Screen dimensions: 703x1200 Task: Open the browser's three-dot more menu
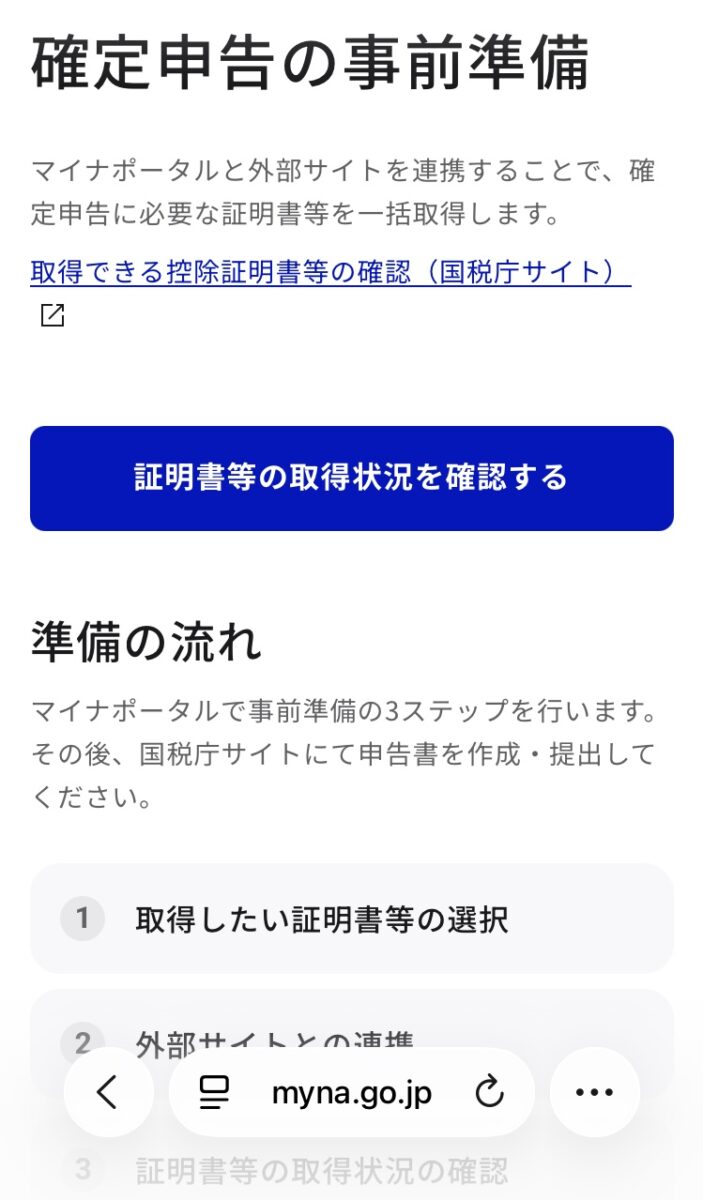[x=595, y=1092]
